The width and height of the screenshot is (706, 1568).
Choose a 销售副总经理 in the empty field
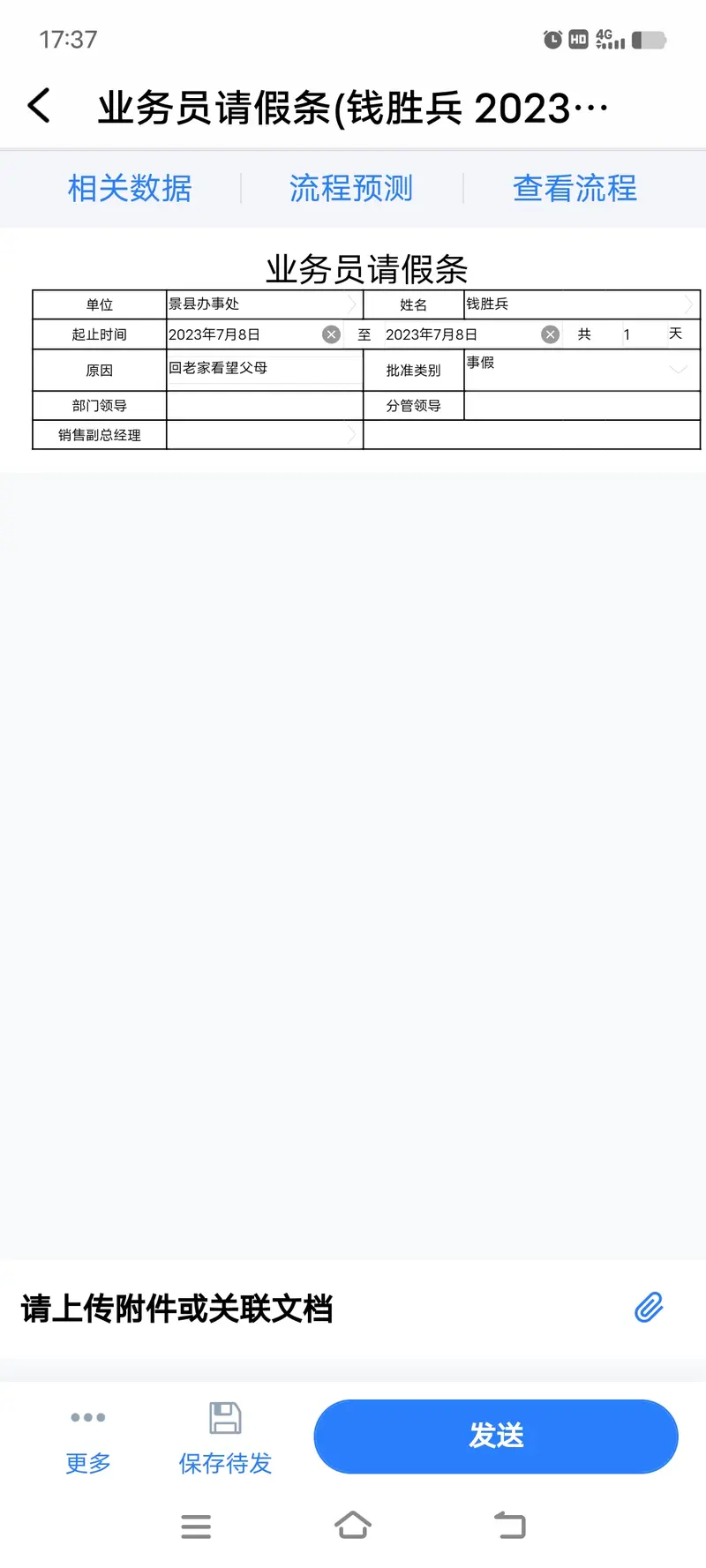click(263, 435)
